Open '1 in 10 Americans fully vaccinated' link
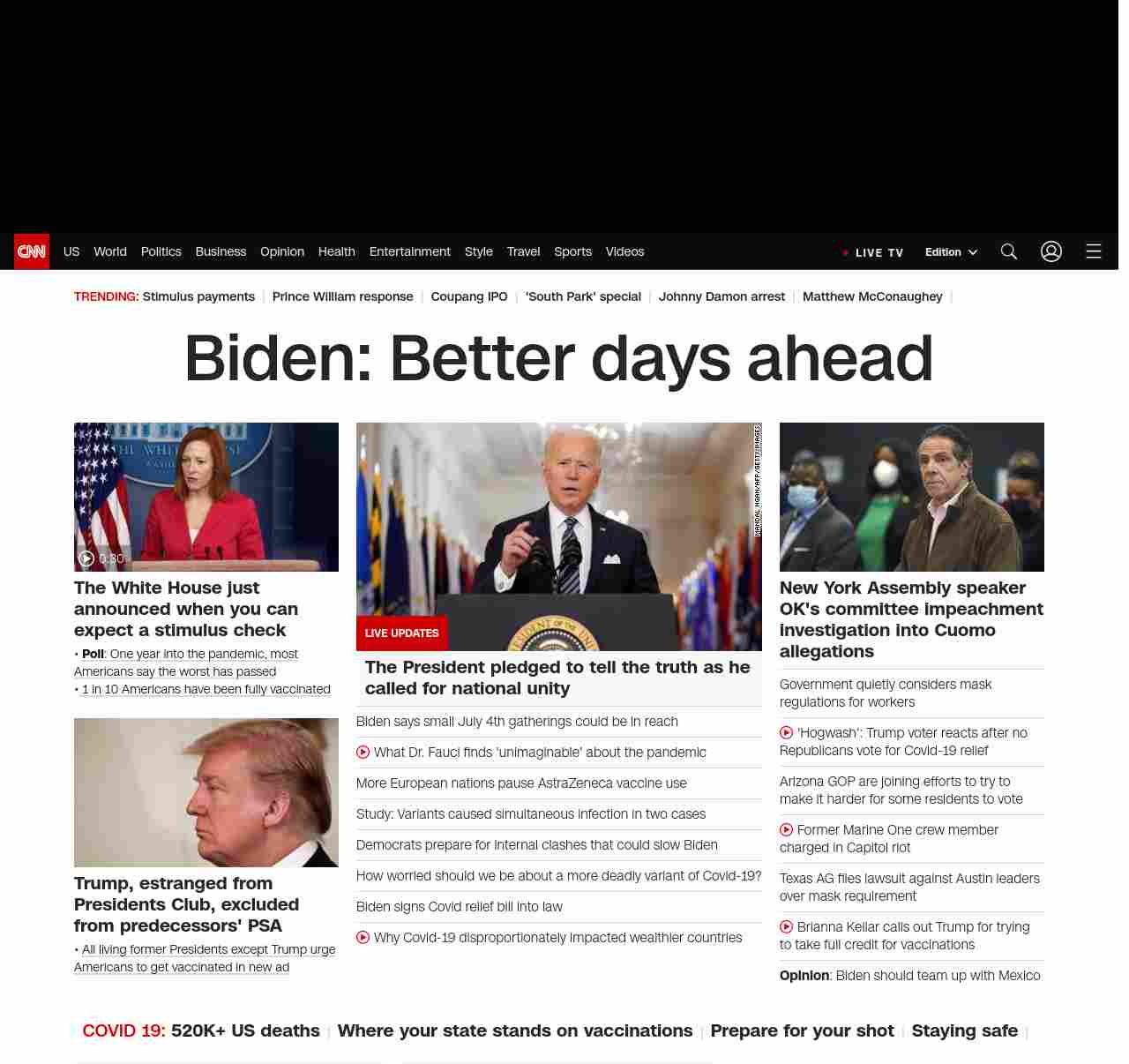This screenshot has width=1129, height=1064. 206,690
